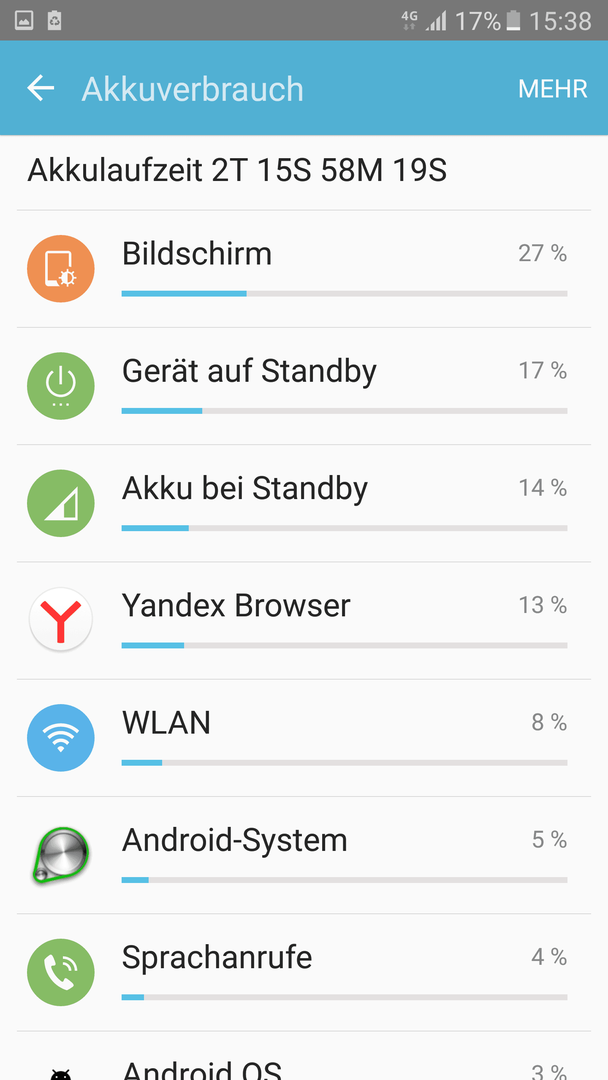Image resolution: width=608 pixels, height=1080 pixels.
Task: Open Android-System battery details
Action: point(304,855)
